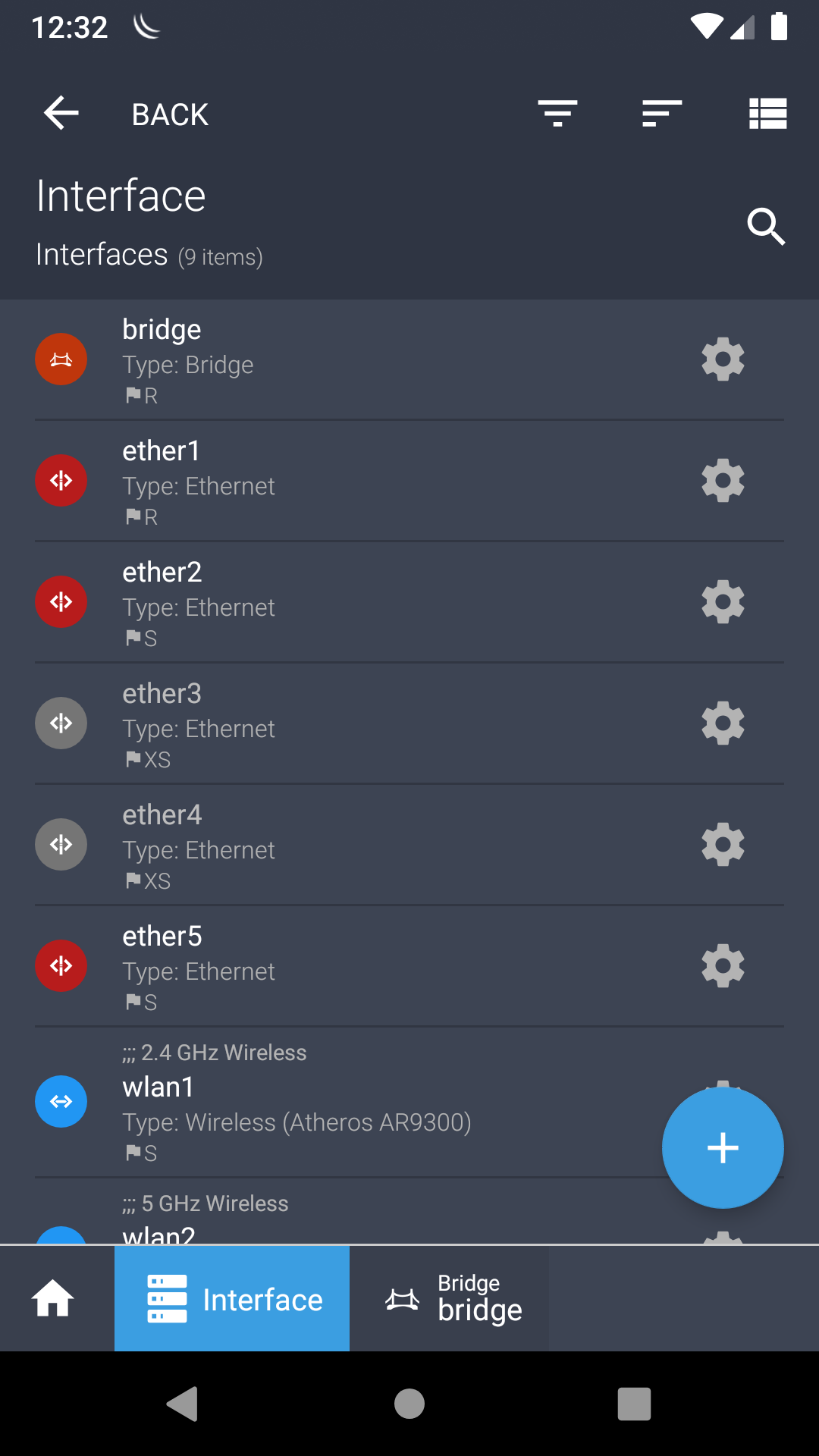Switch list layout using the grid view icon
Viewport: 819px width, 1456px height.
pyautogui.click(x=767, y=114)
